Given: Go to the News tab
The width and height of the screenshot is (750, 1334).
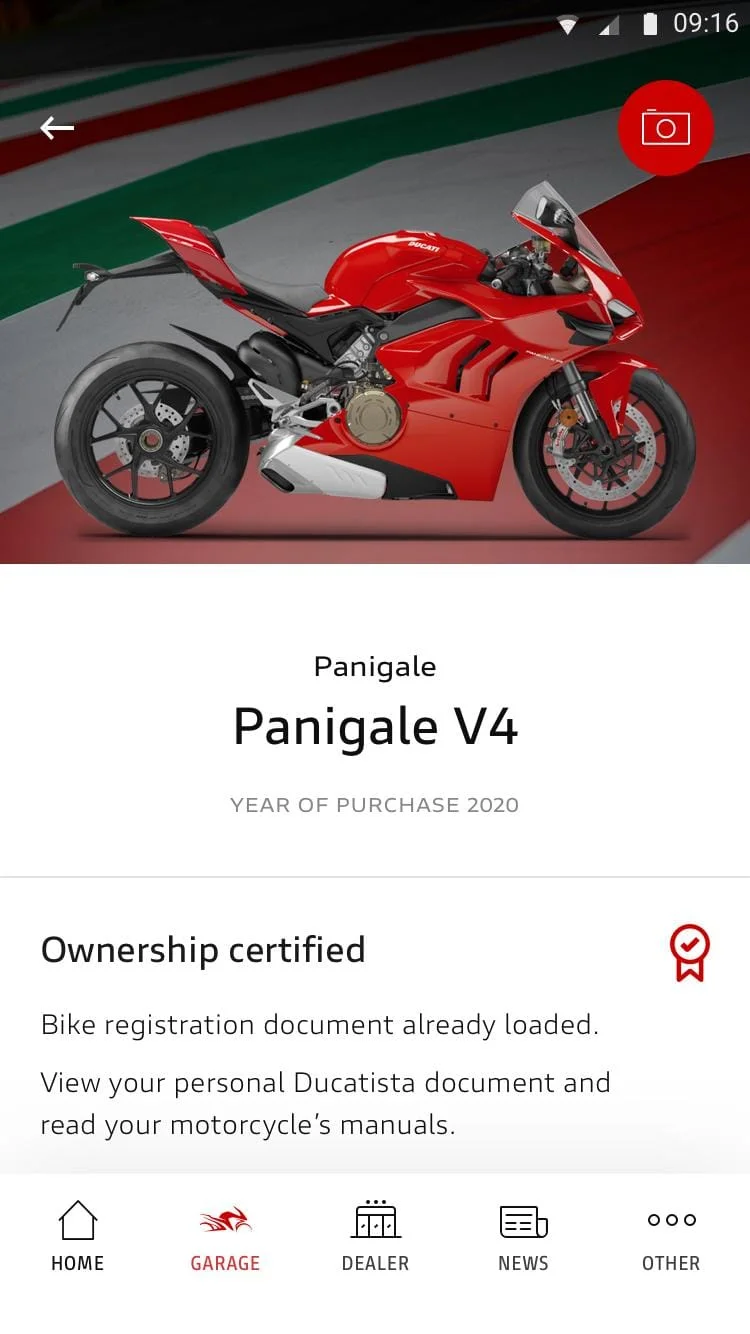Looking at the screenshot, I should pyautogui.click(x=523, y=1237).
